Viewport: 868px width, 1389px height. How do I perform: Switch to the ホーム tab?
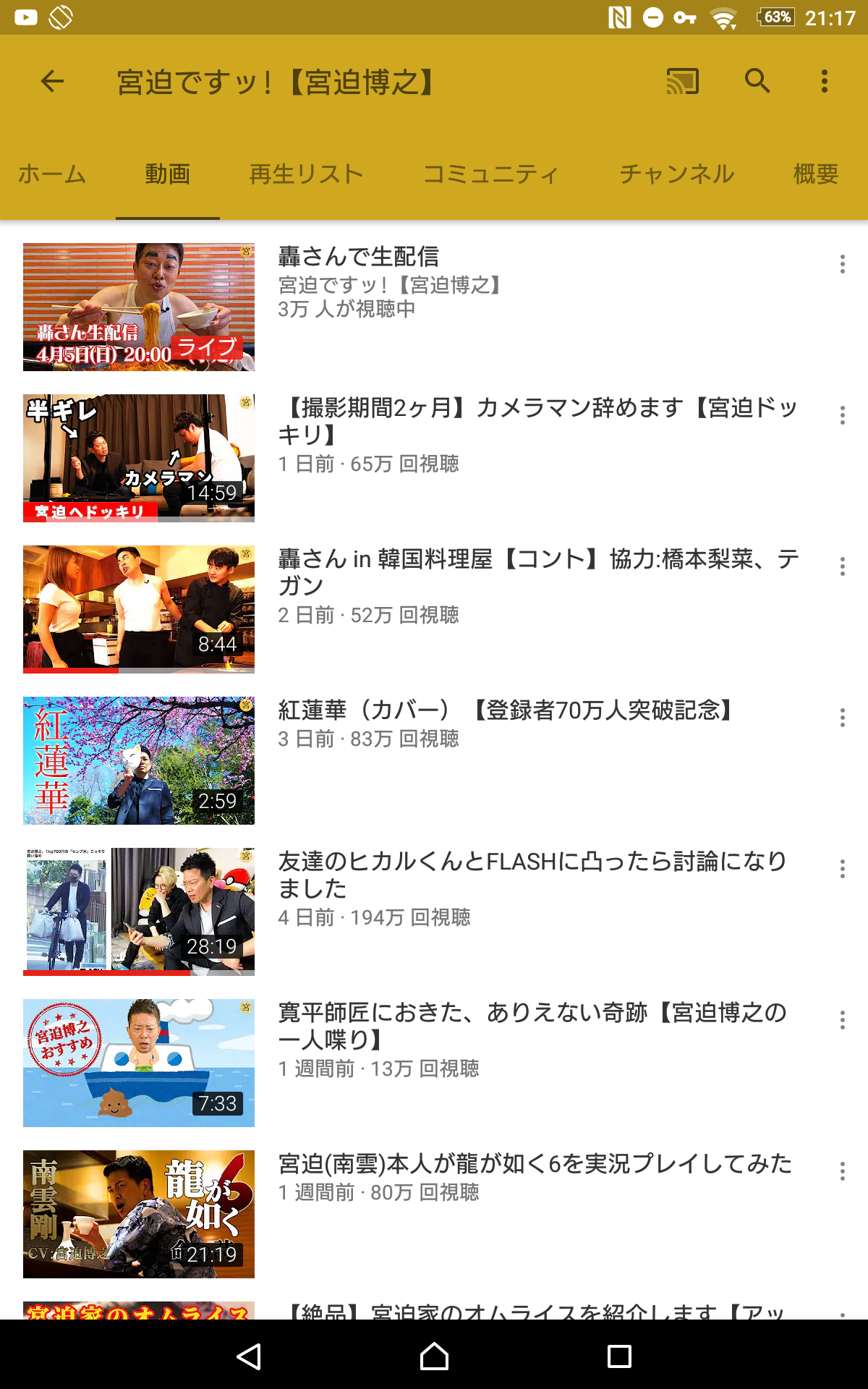coord(52,174)
